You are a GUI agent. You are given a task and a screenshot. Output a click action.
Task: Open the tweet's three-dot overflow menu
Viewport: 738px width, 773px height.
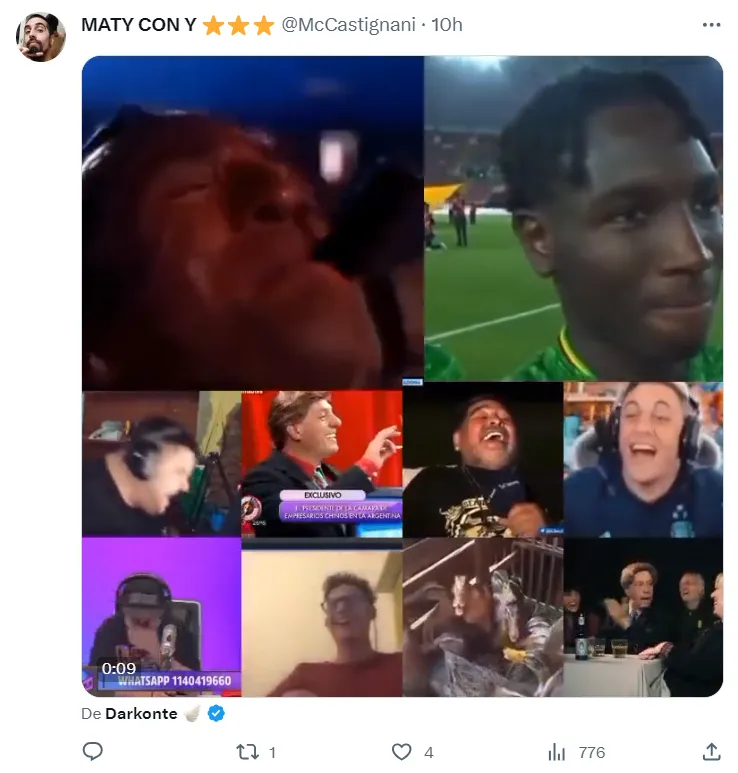711,25
